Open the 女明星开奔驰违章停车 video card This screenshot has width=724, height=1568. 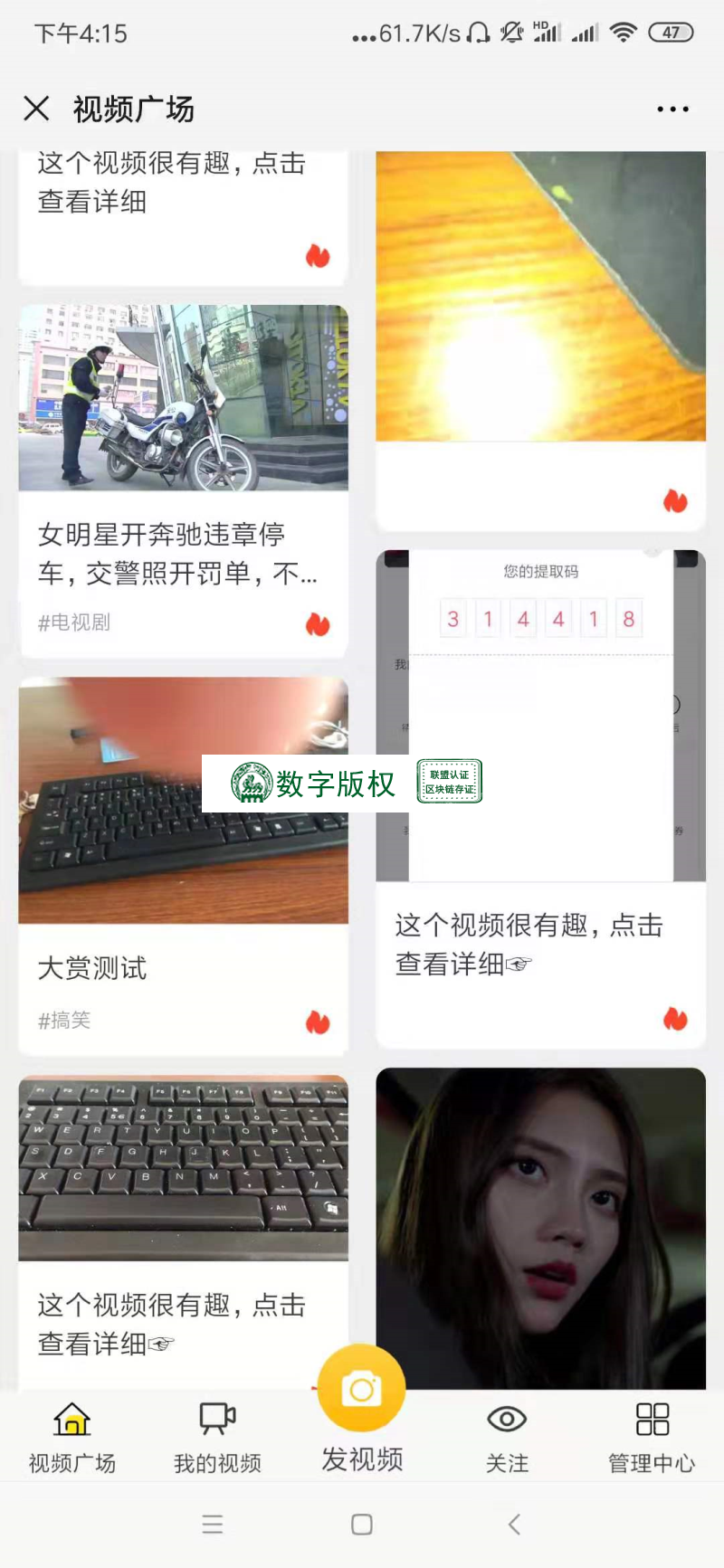[183, 398]
